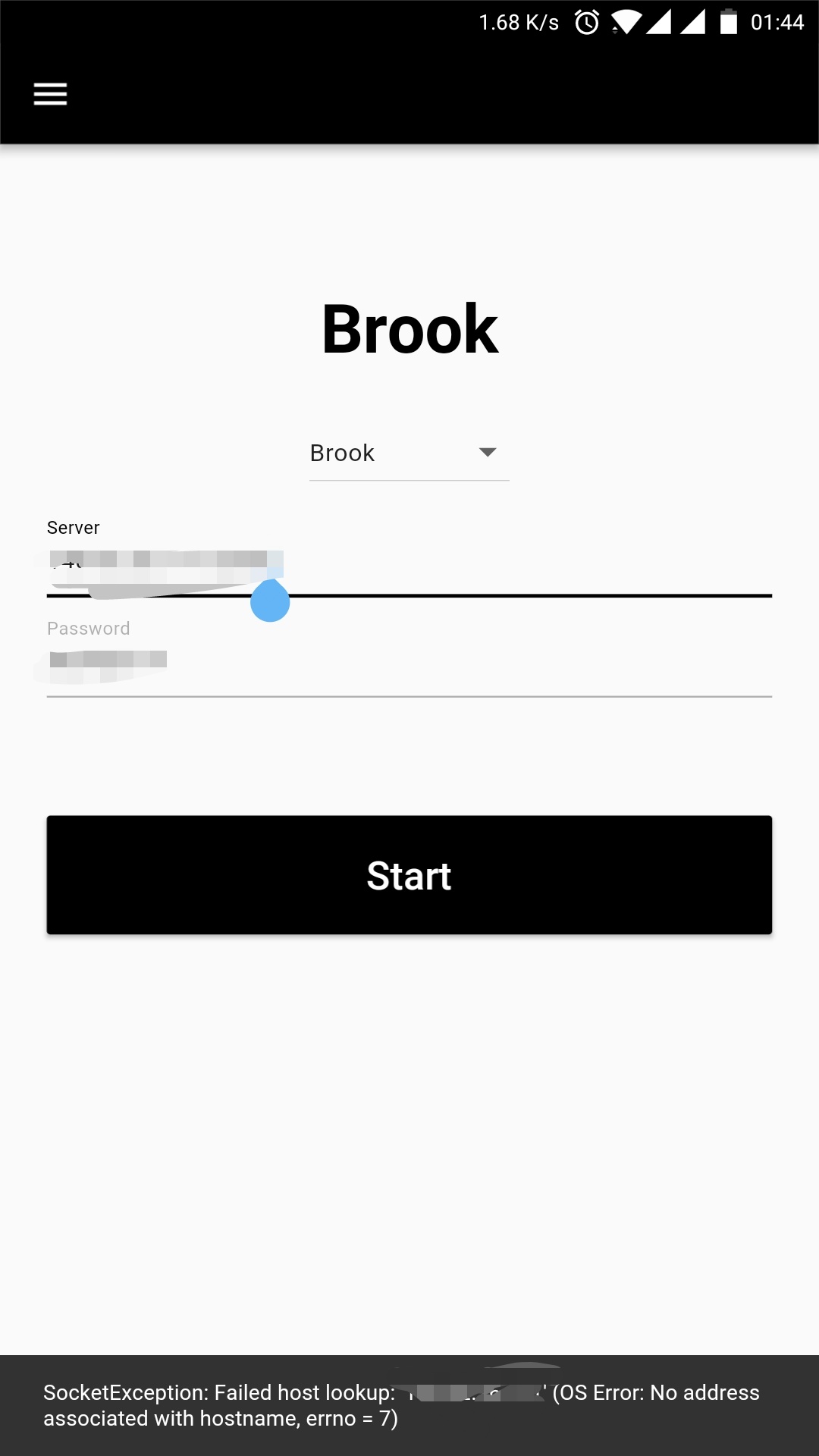Tap the battery indicator icon
This screenshot has height=1456, width=819.
point(729,22)
